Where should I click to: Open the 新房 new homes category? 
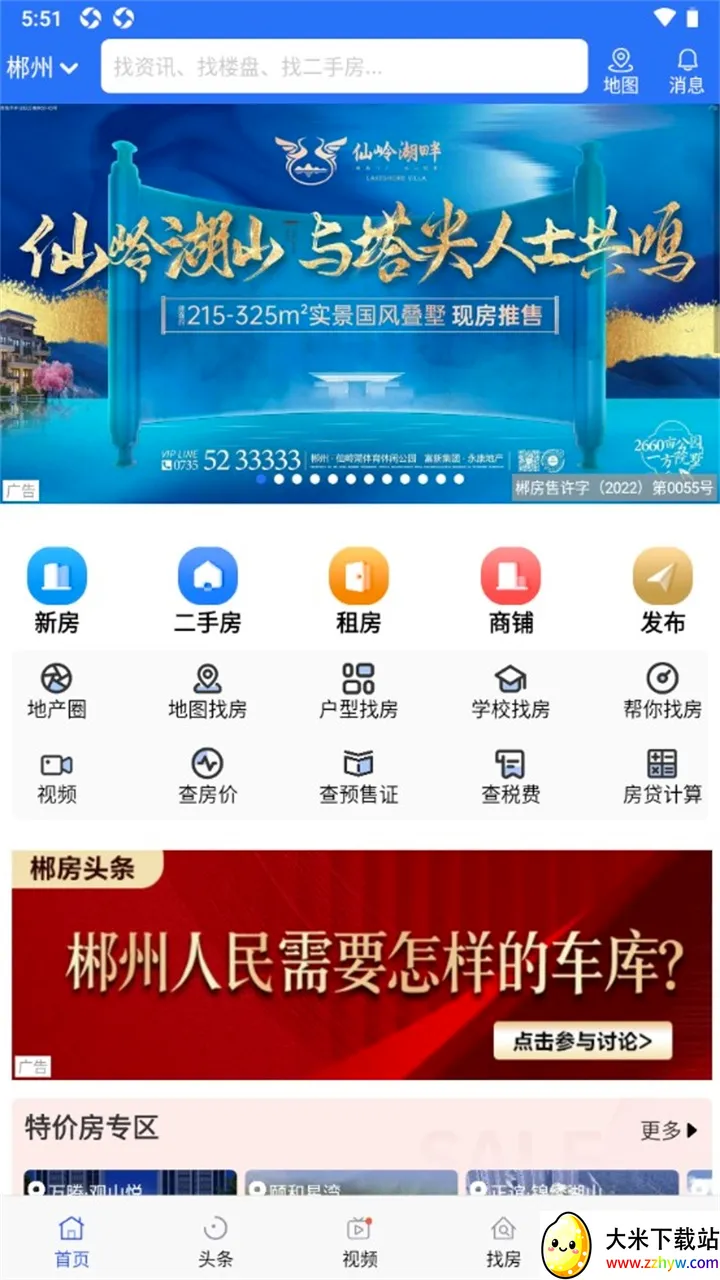pos(57,591)
